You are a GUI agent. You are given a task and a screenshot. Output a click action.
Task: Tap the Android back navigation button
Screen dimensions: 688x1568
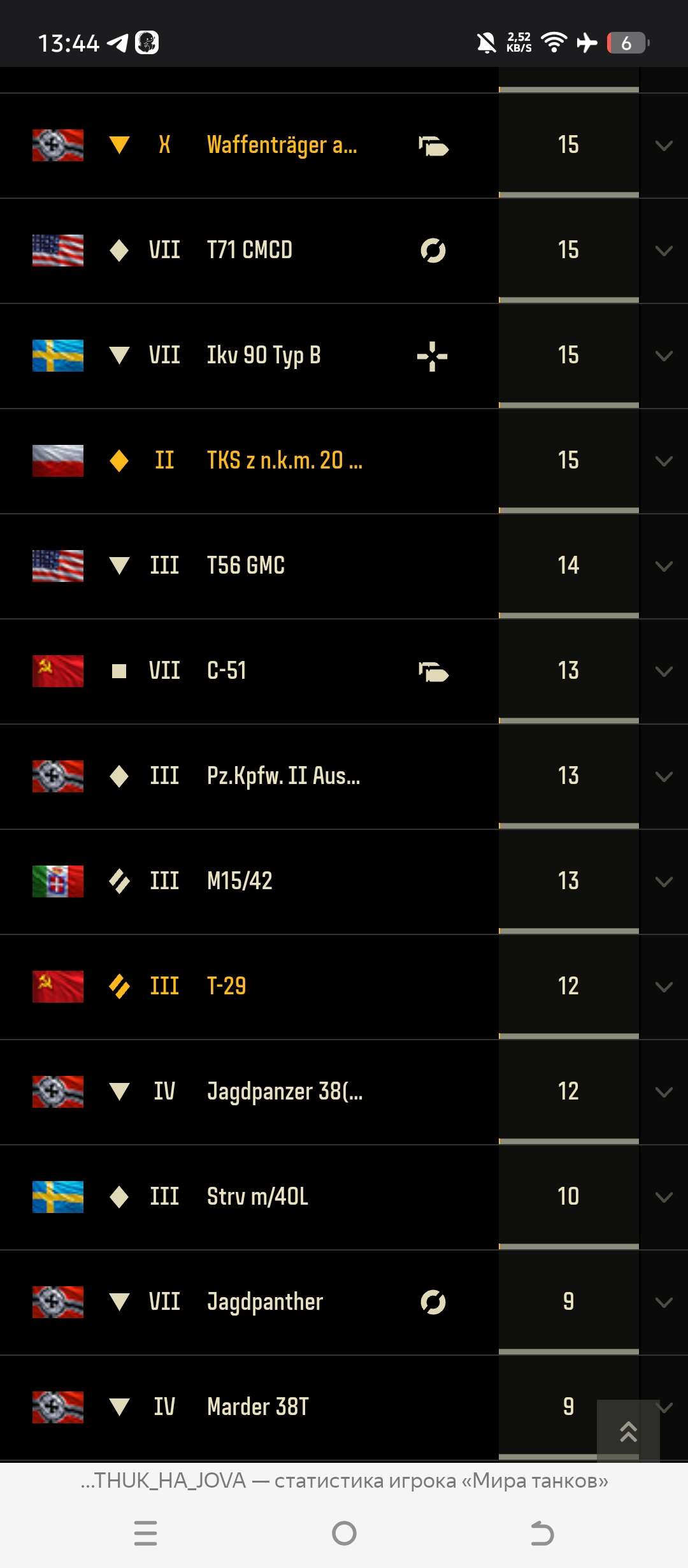point(541,1534)
